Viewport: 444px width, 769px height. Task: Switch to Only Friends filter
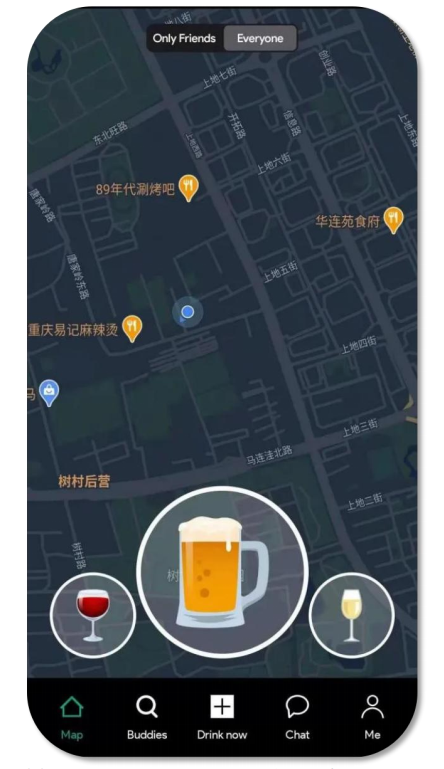(184, 38)
